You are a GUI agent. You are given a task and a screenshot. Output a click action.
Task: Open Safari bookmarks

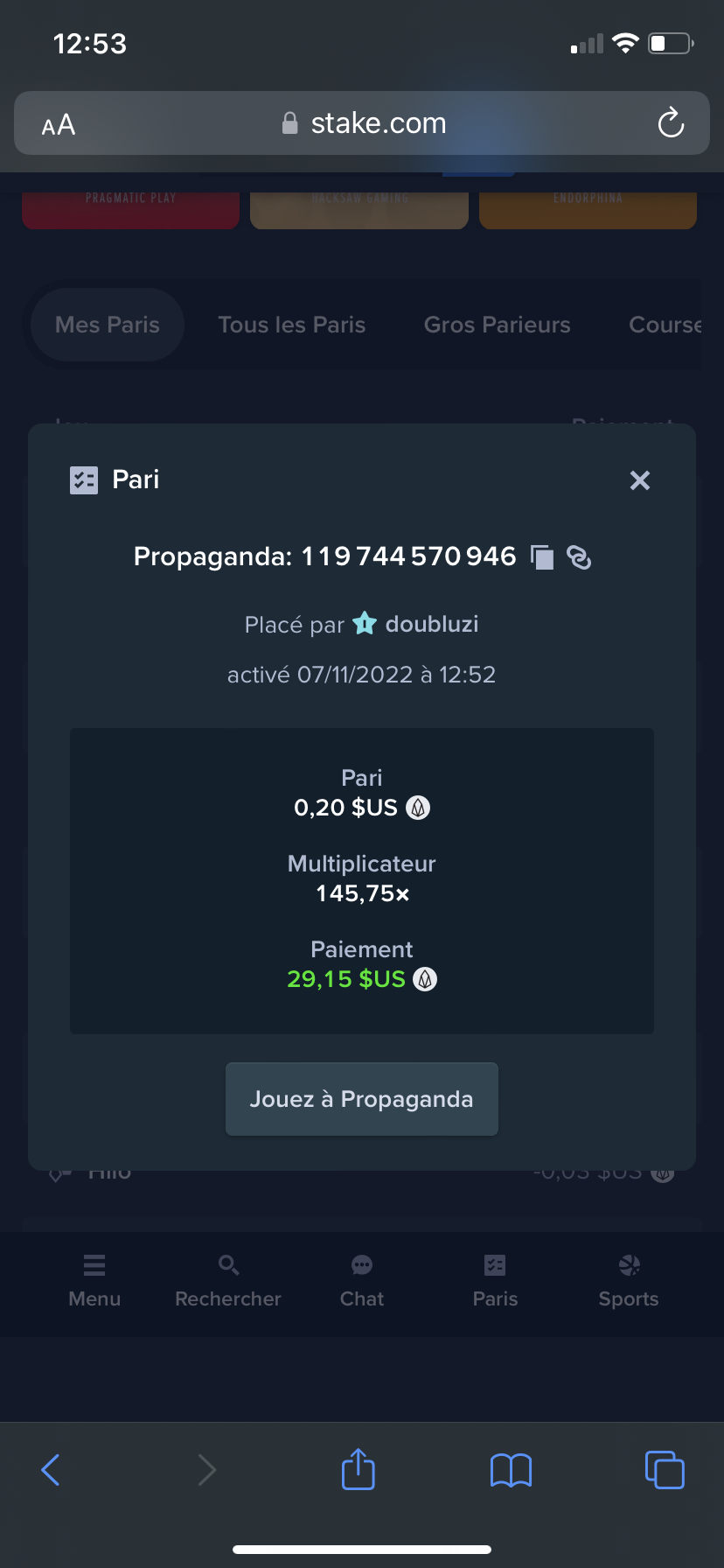tap(512, 1470)
